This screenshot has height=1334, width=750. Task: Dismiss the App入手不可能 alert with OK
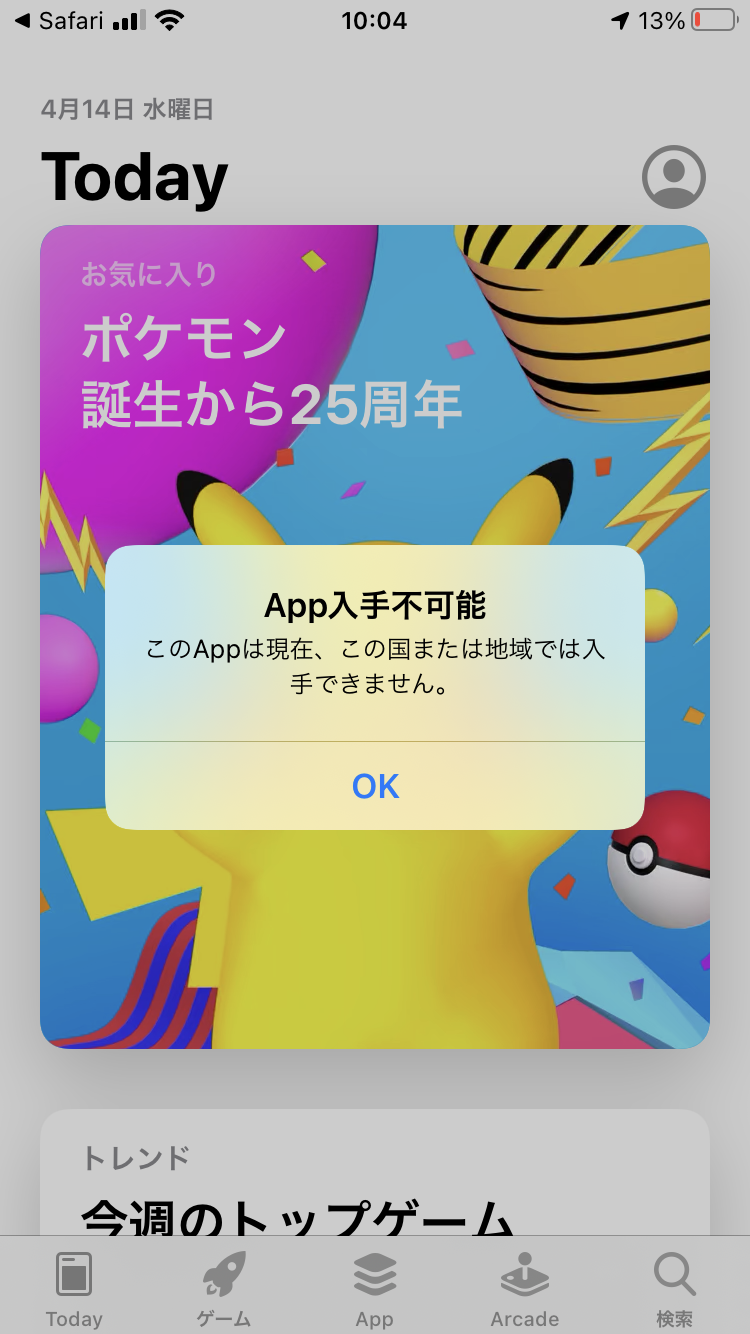pyautogui.click(x=375, y=786)
